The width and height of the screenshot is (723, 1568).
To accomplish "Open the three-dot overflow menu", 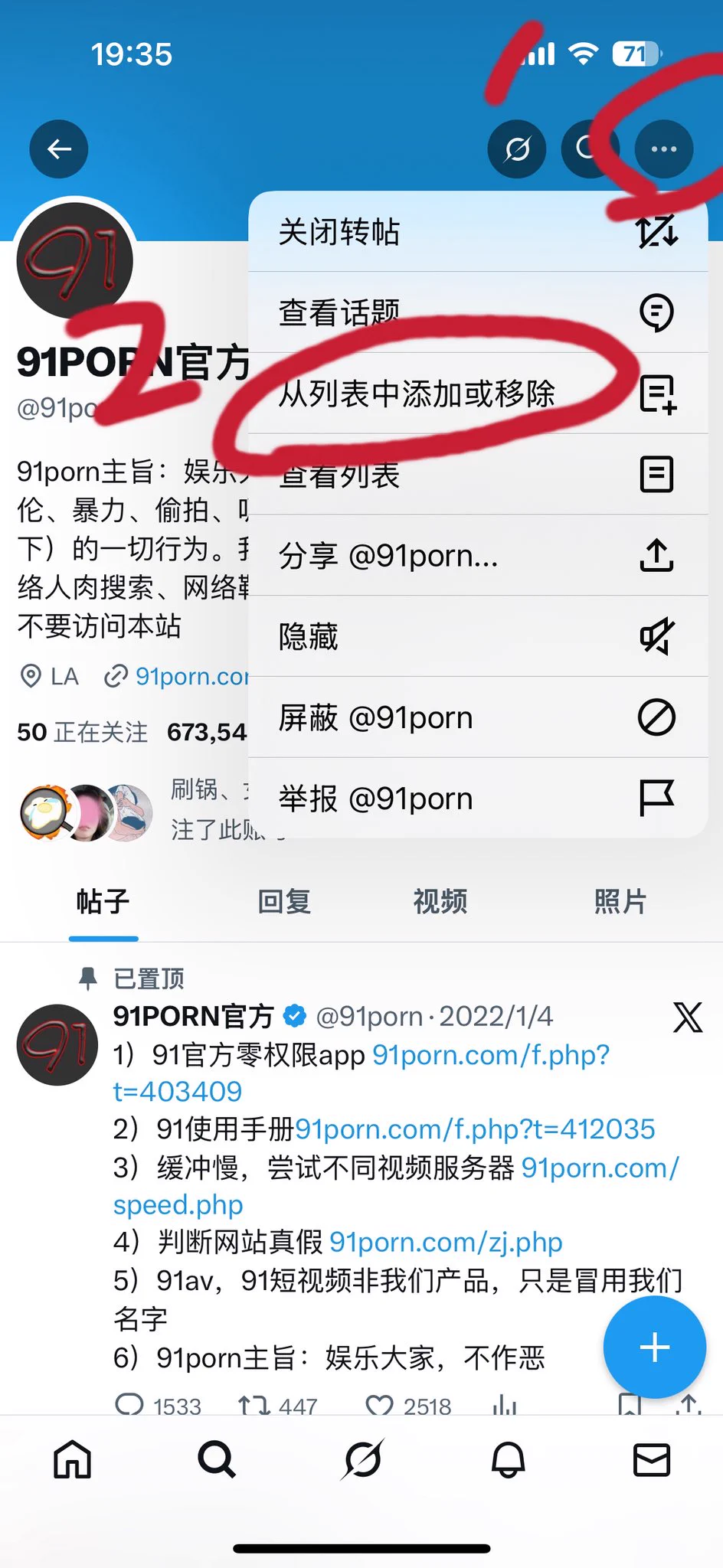I will 663,149.
